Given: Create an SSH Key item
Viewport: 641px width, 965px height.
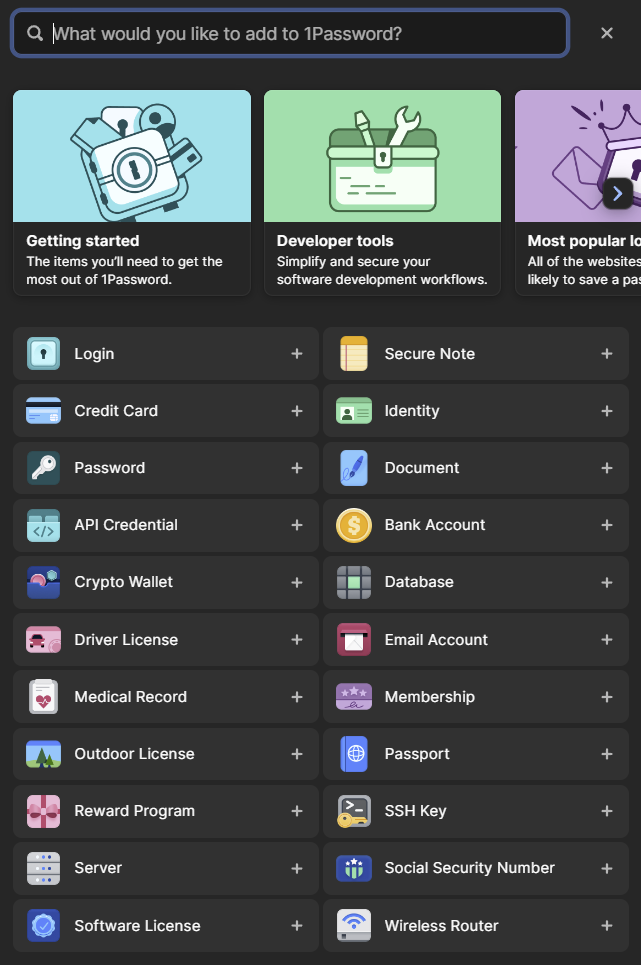Looking at the screenshot, I should (x=475, y=811).
